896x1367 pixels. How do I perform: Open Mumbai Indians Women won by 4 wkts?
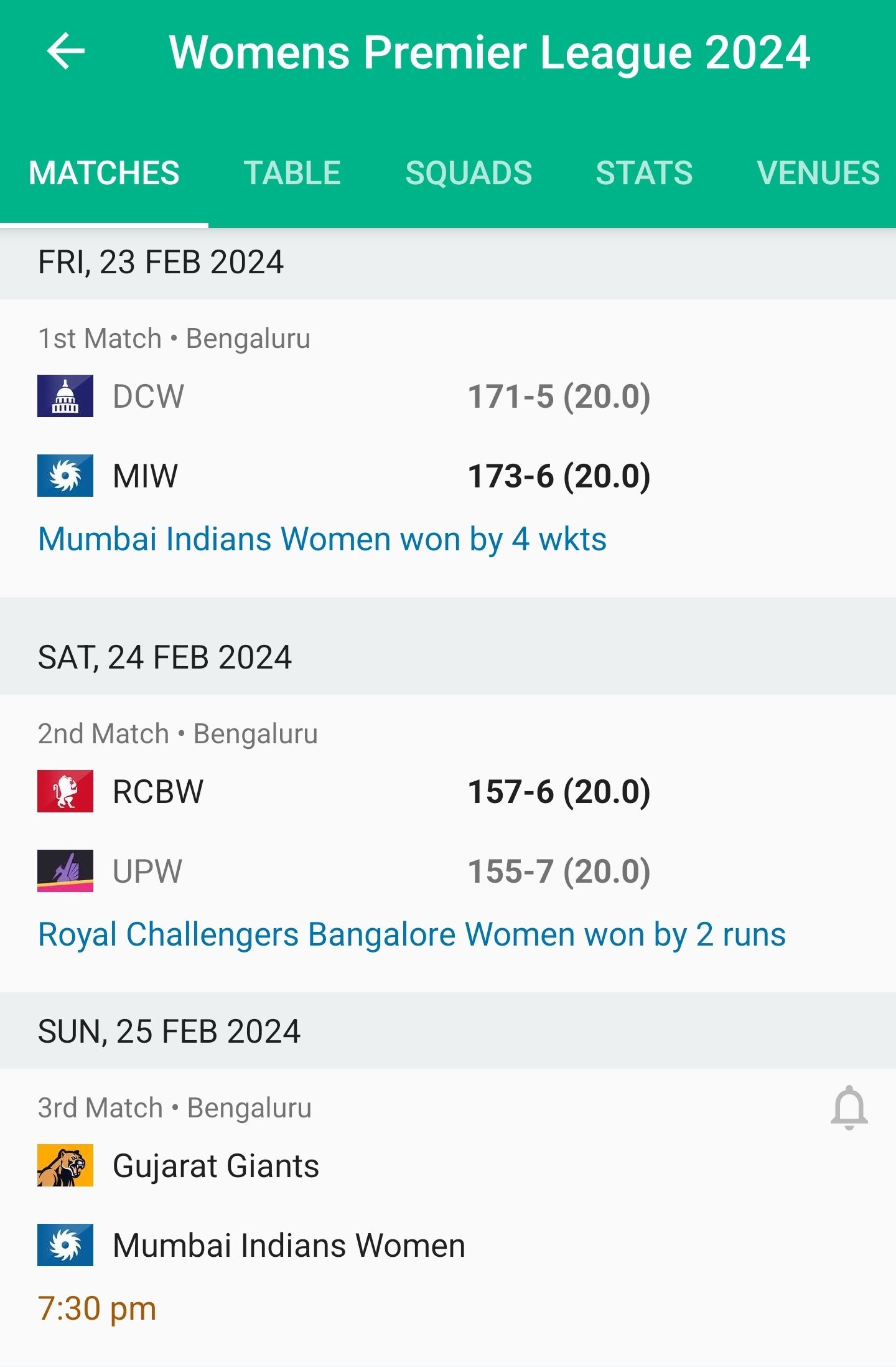coord(322,539)
